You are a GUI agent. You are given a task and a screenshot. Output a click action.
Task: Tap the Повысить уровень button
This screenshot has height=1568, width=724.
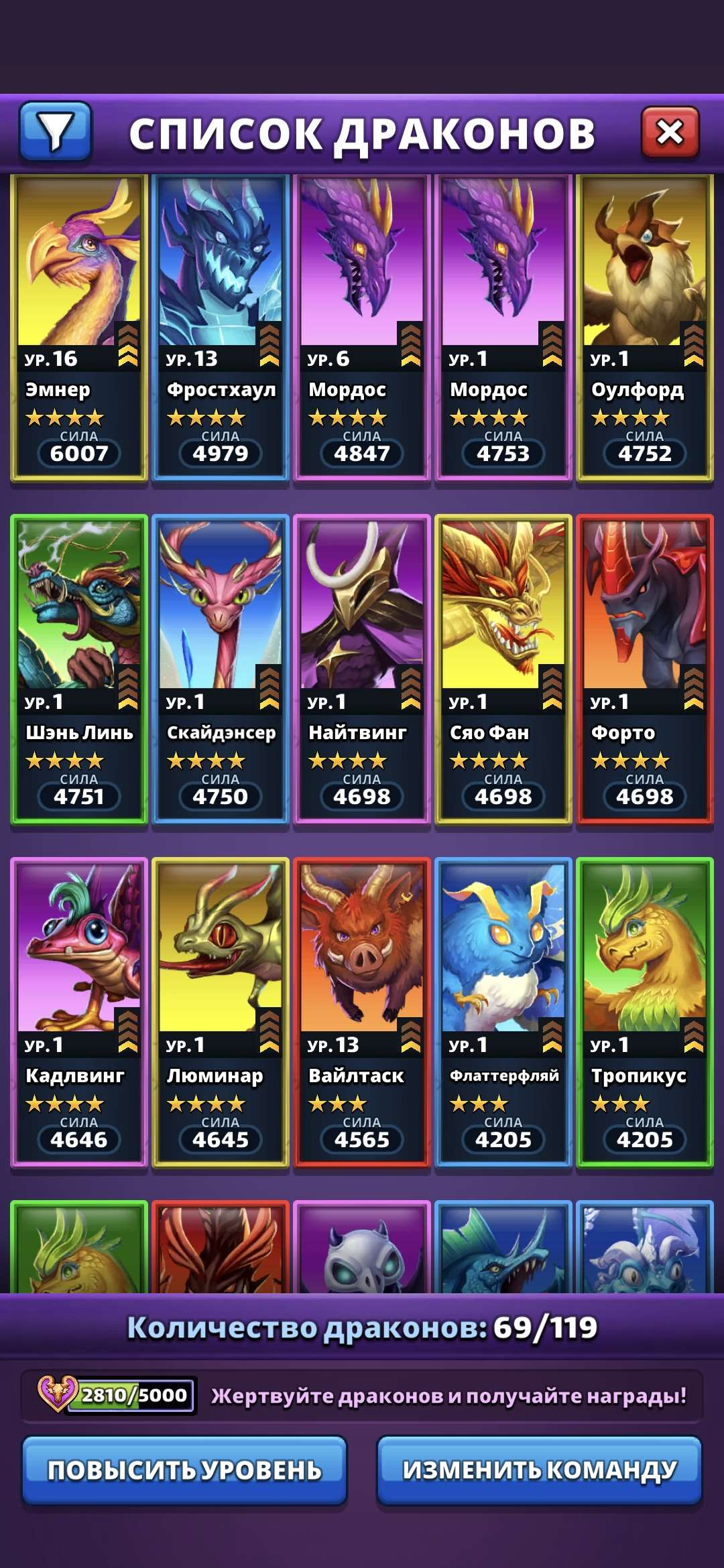pyautogui.click(x=184, y=1470)
